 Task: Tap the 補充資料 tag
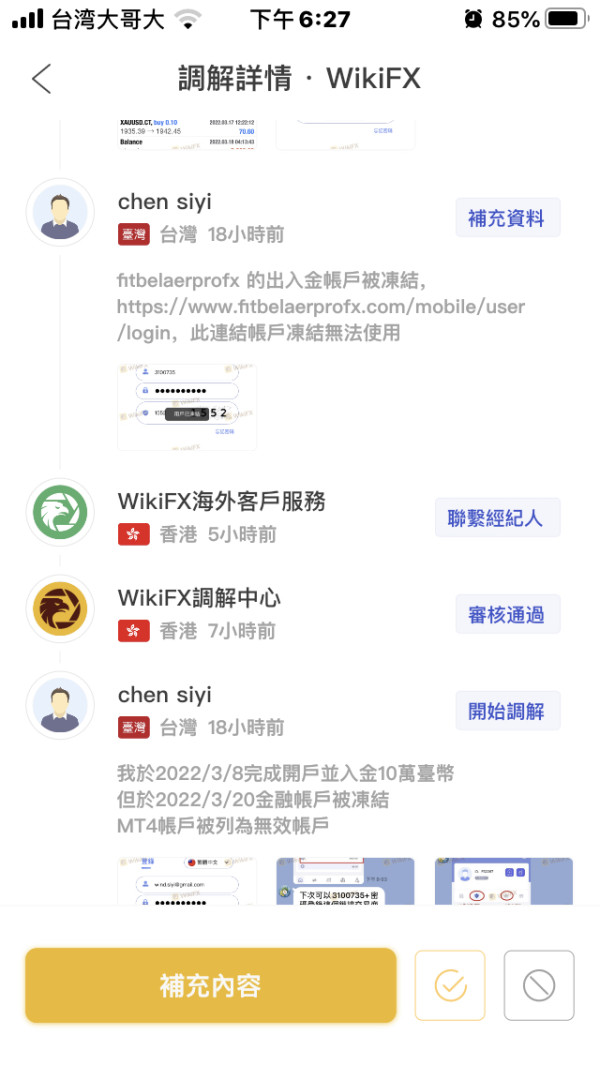tap(507, 218)
